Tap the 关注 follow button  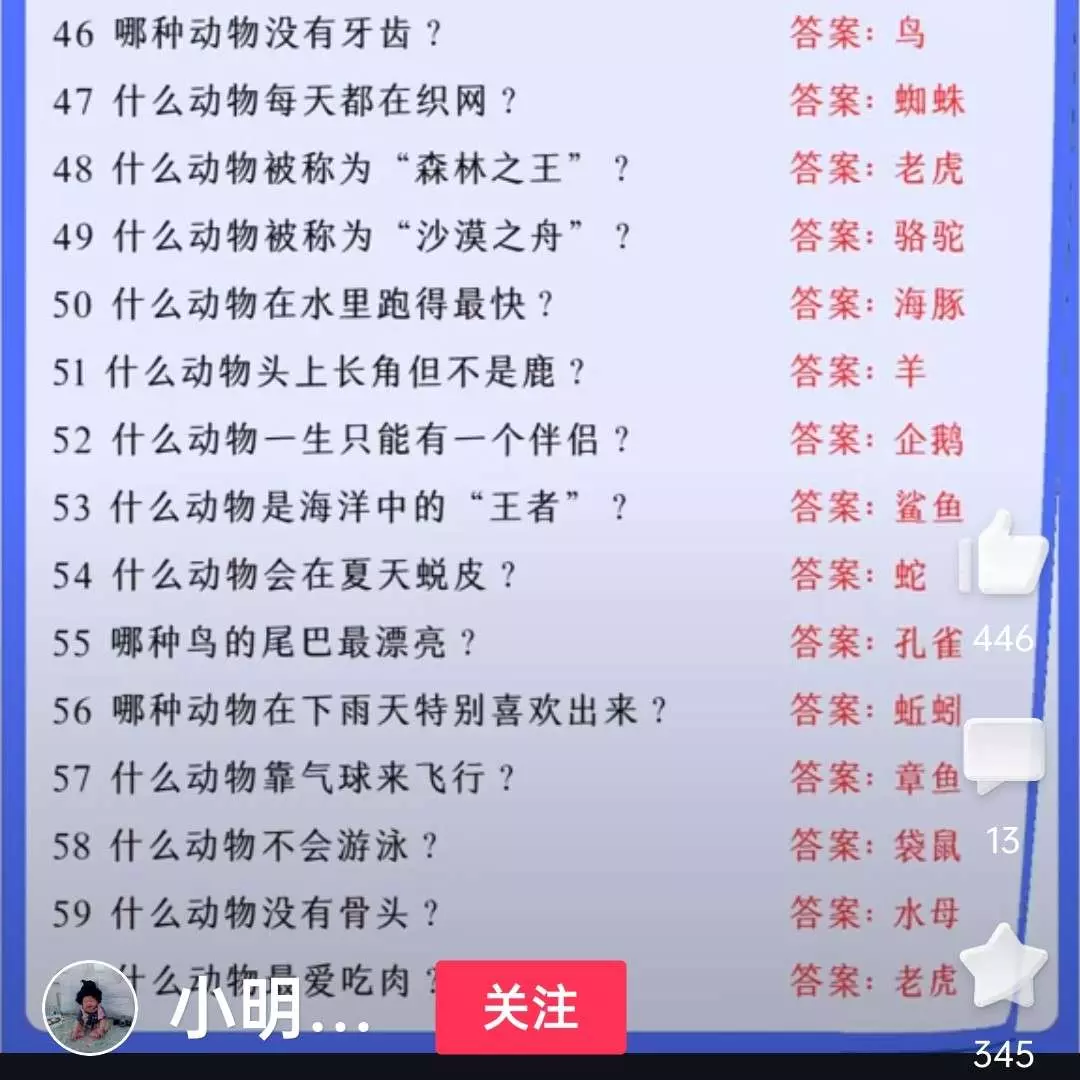click(531, 1007)
